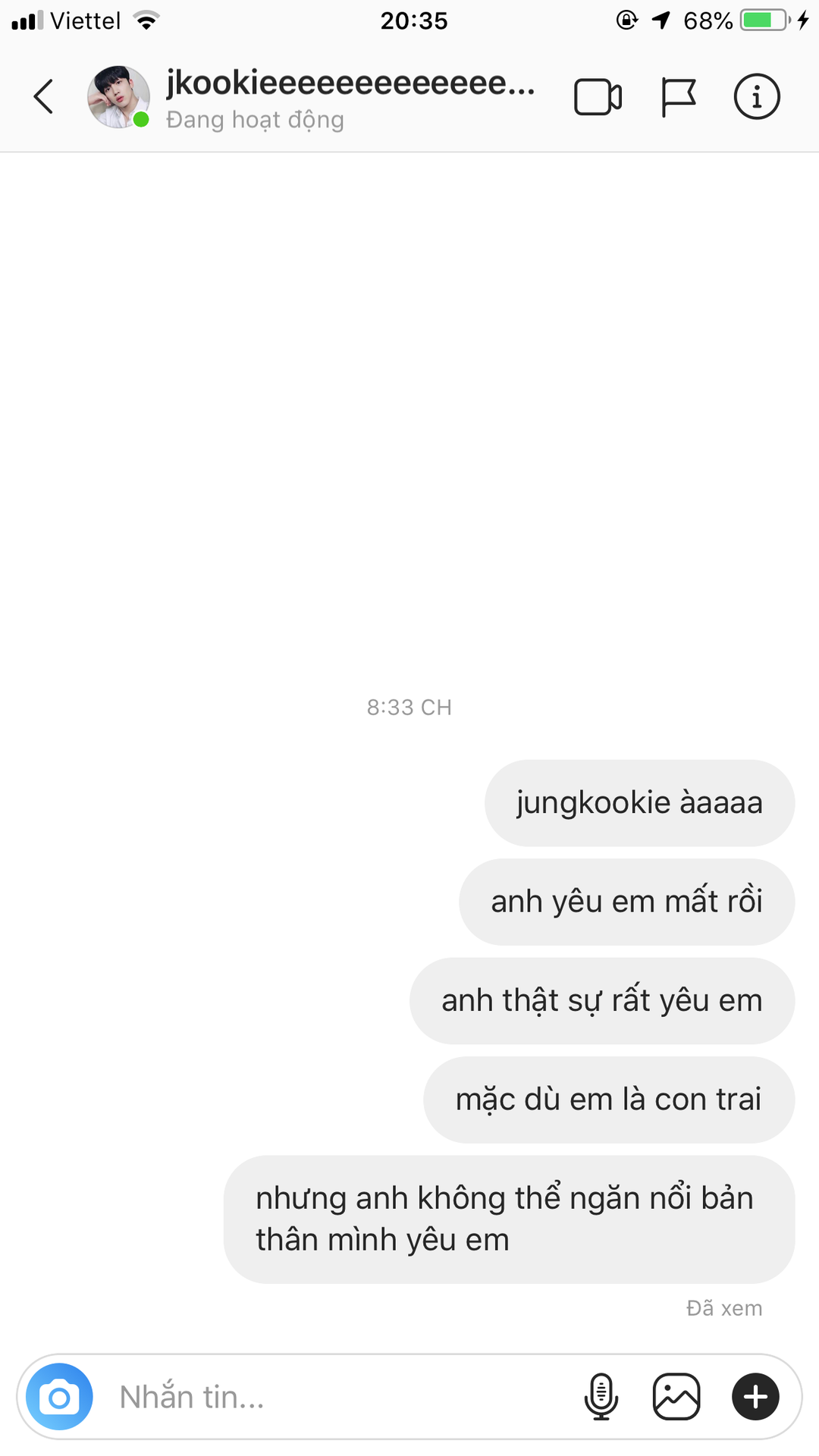Viewport: 819px width, 1456px height.
Task: Open more options with the plus button
Action: tap(755, 1397)
